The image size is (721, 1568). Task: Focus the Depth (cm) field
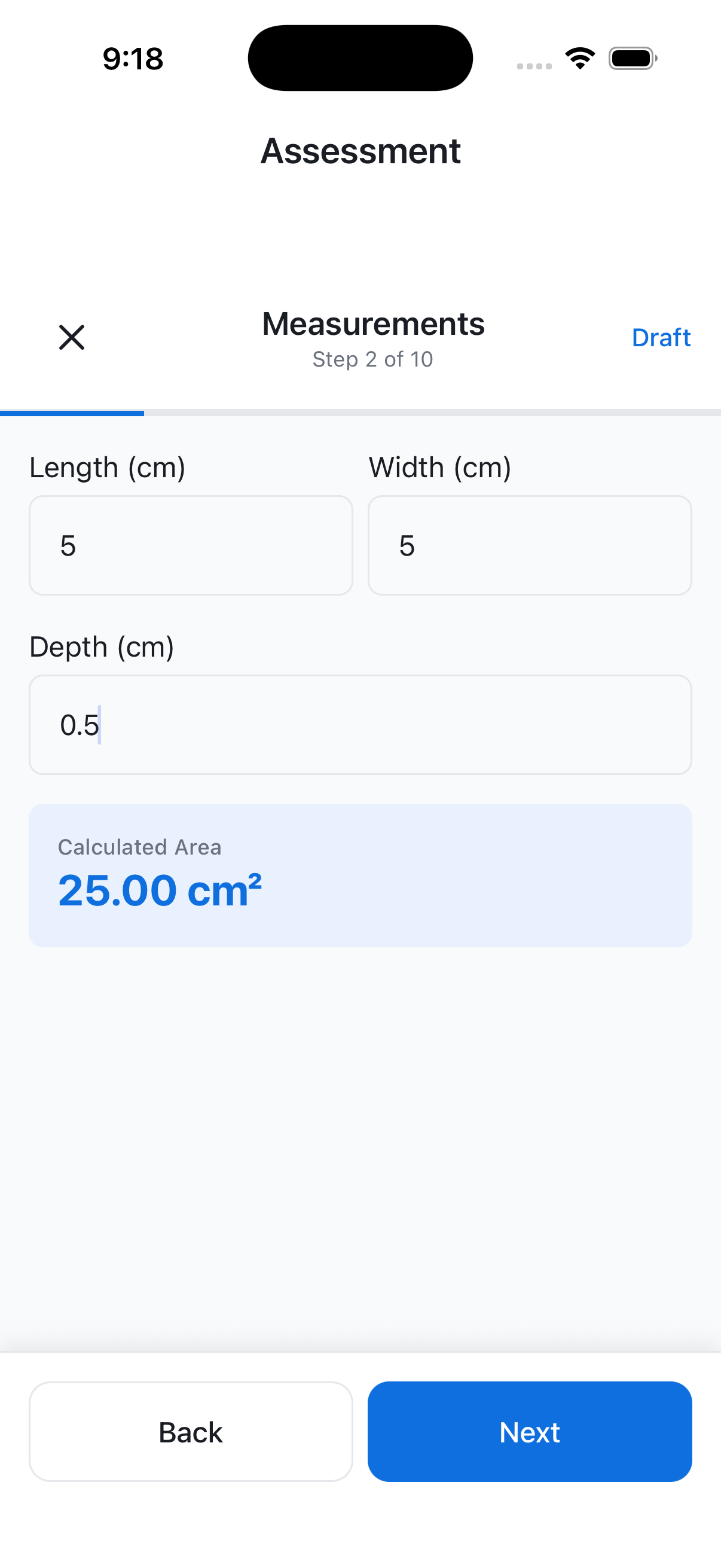click(x=360, y=724)
